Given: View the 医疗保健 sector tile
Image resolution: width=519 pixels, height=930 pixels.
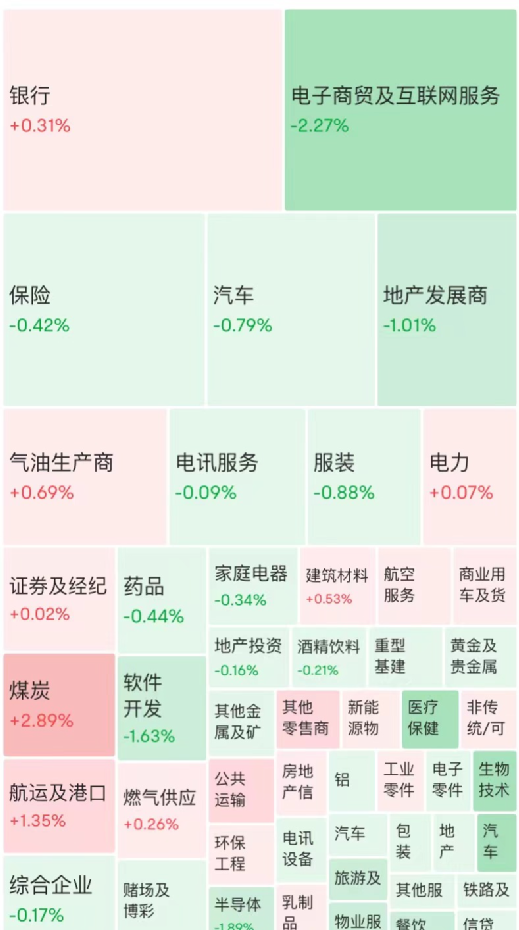Looking at the screenshot, I should pos(430,719).
